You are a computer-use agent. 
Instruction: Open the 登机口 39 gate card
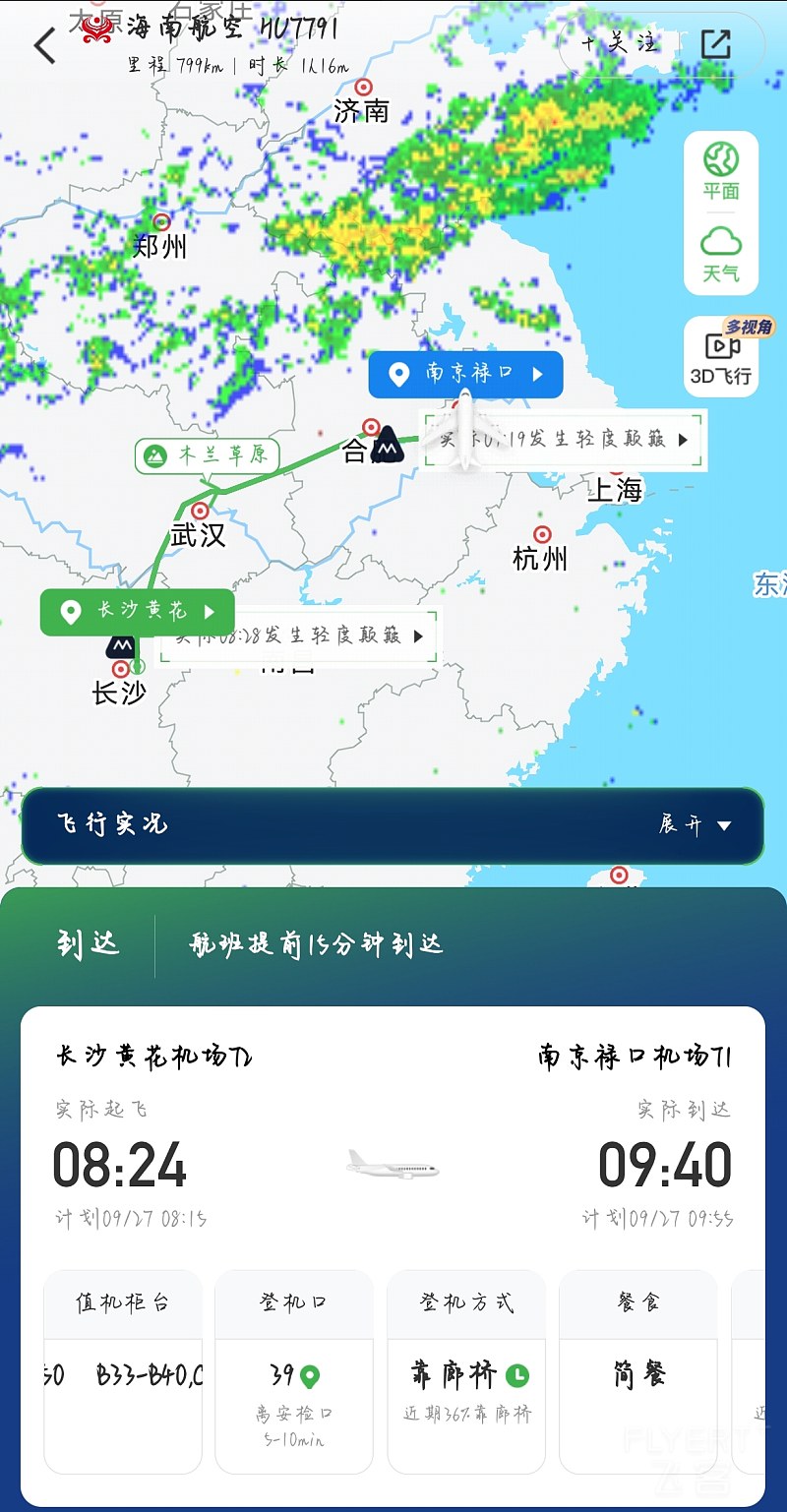293,1371
